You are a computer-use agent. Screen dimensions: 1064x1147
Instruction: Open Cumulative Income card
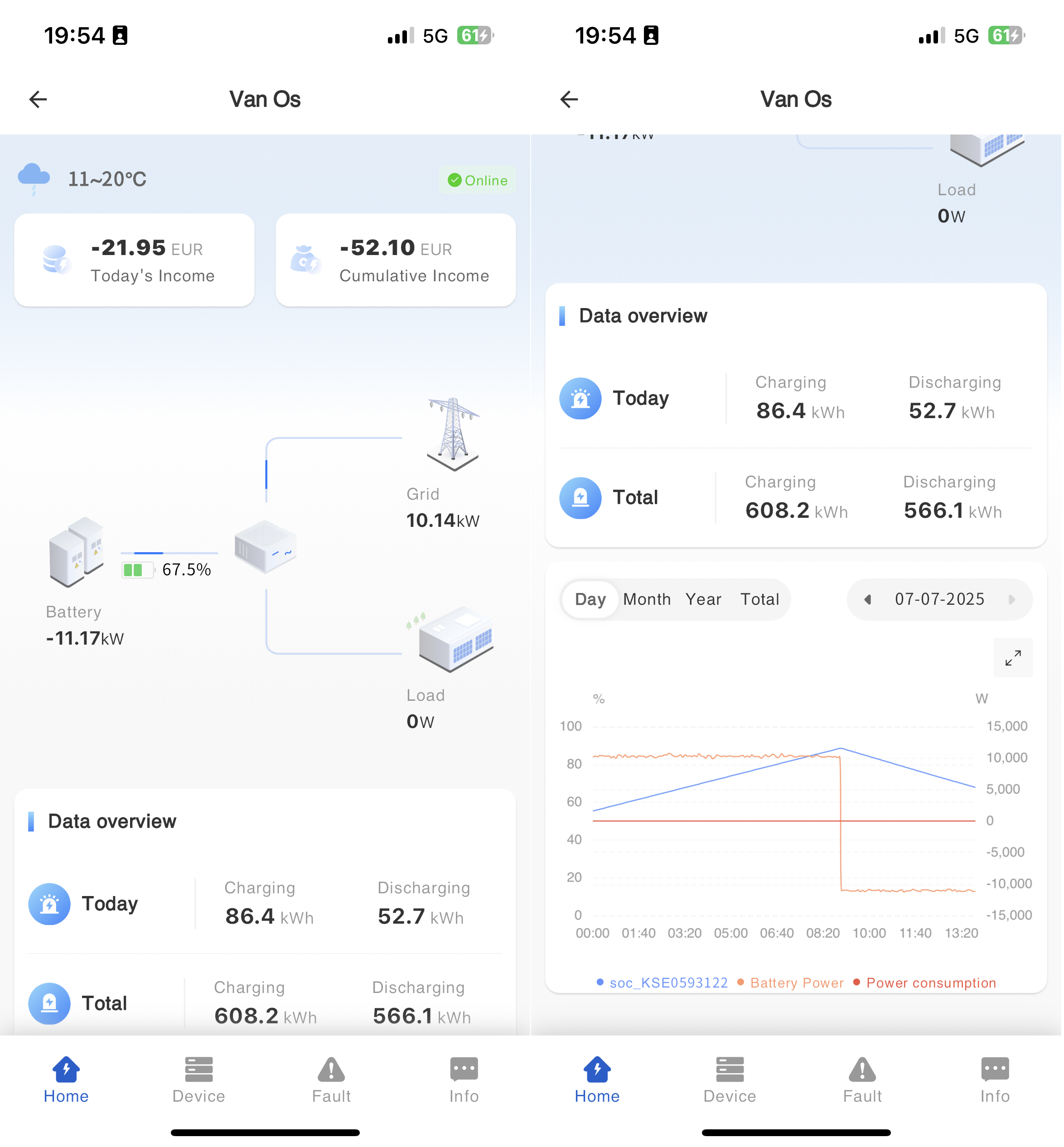[x=396, y=261]
